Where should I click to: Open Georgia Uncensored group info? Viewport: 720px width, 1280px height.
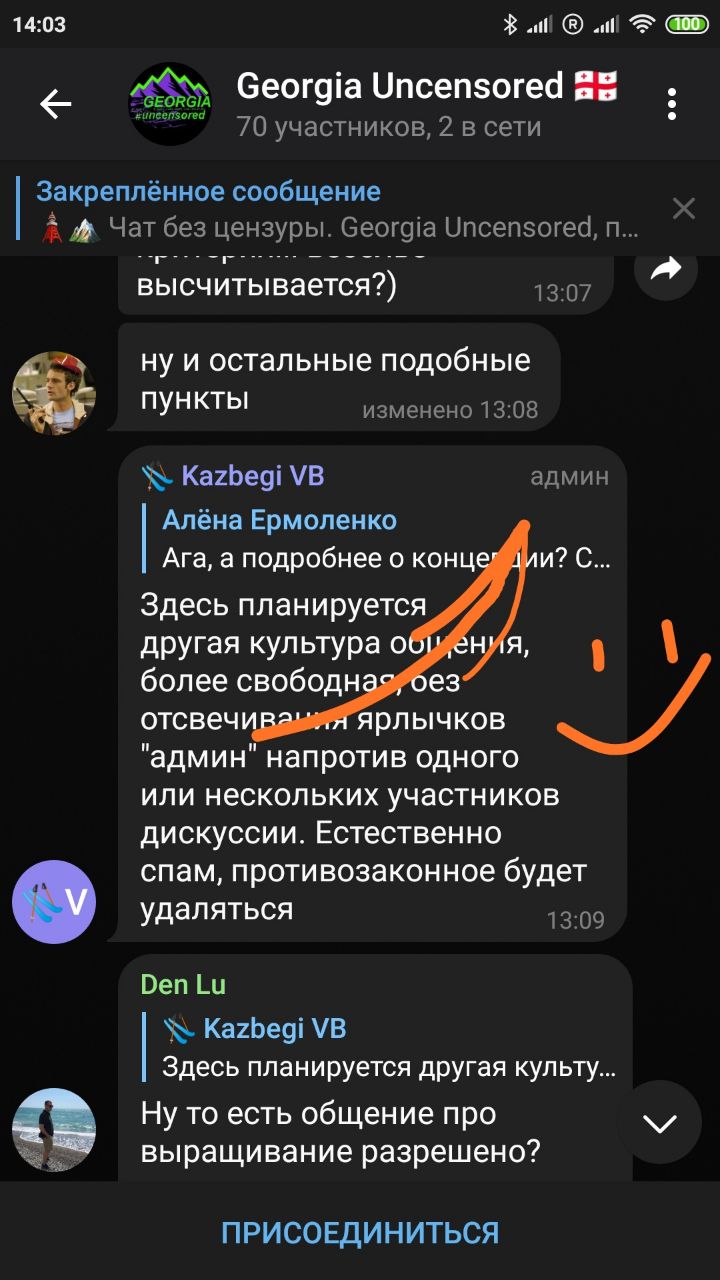click(400, 103)
